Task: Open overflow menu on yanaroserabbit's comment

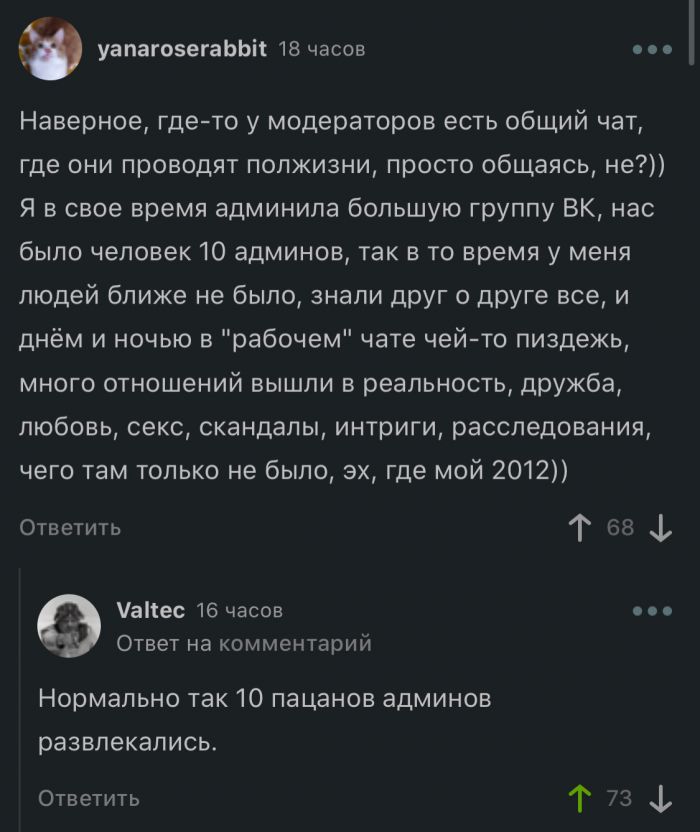Action: click(652, 49)
